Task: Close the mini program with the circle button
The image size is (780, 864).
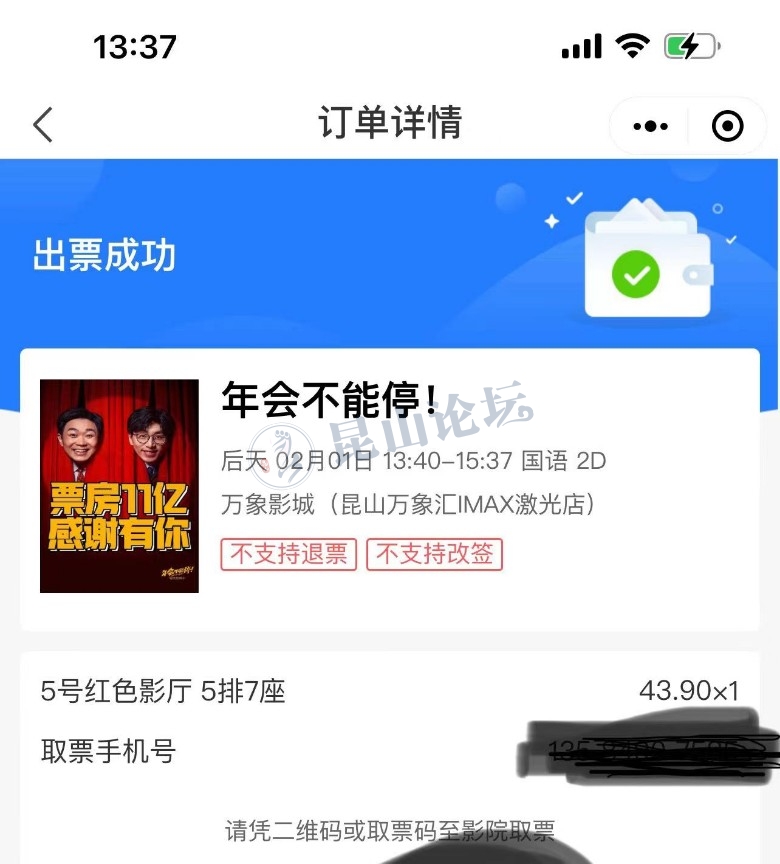Action: coord(727,126)
